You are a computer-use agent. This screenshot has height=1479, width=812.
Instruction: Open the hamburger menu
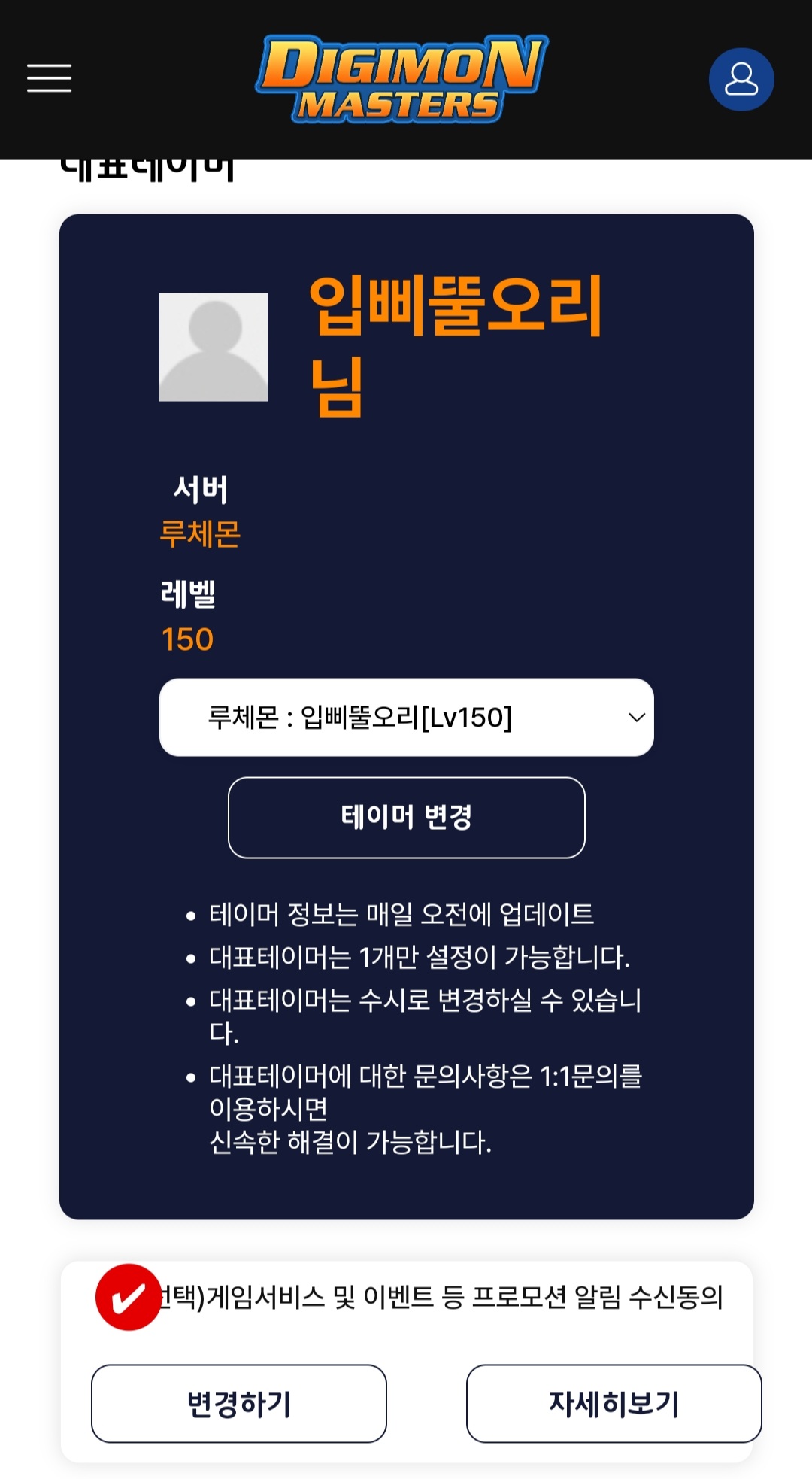click(x=50, y=78)
